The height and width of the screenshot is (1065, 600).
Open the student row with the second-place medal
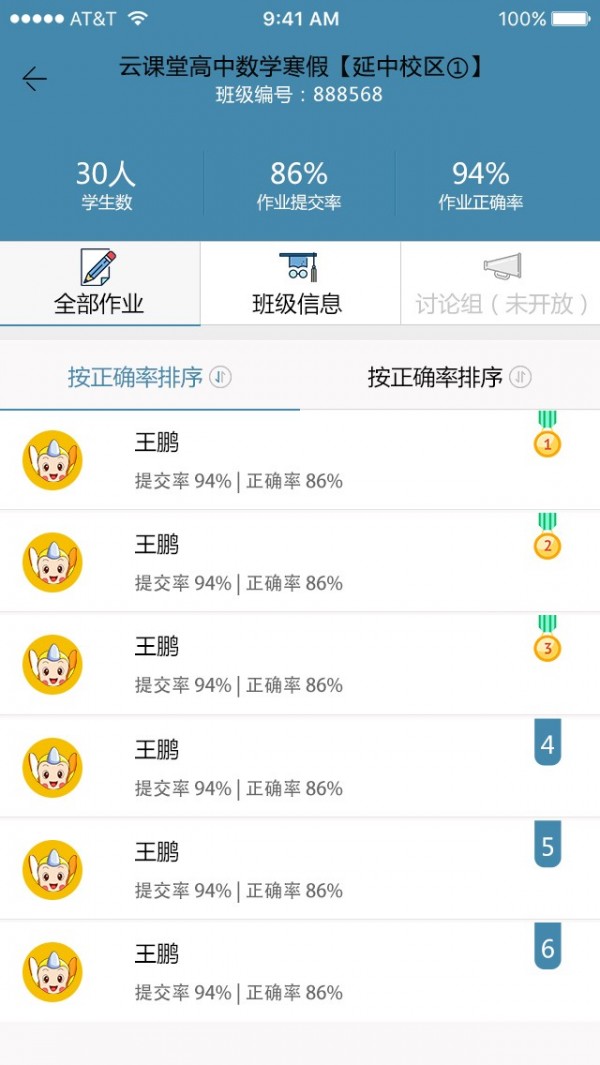click(299, 562)
